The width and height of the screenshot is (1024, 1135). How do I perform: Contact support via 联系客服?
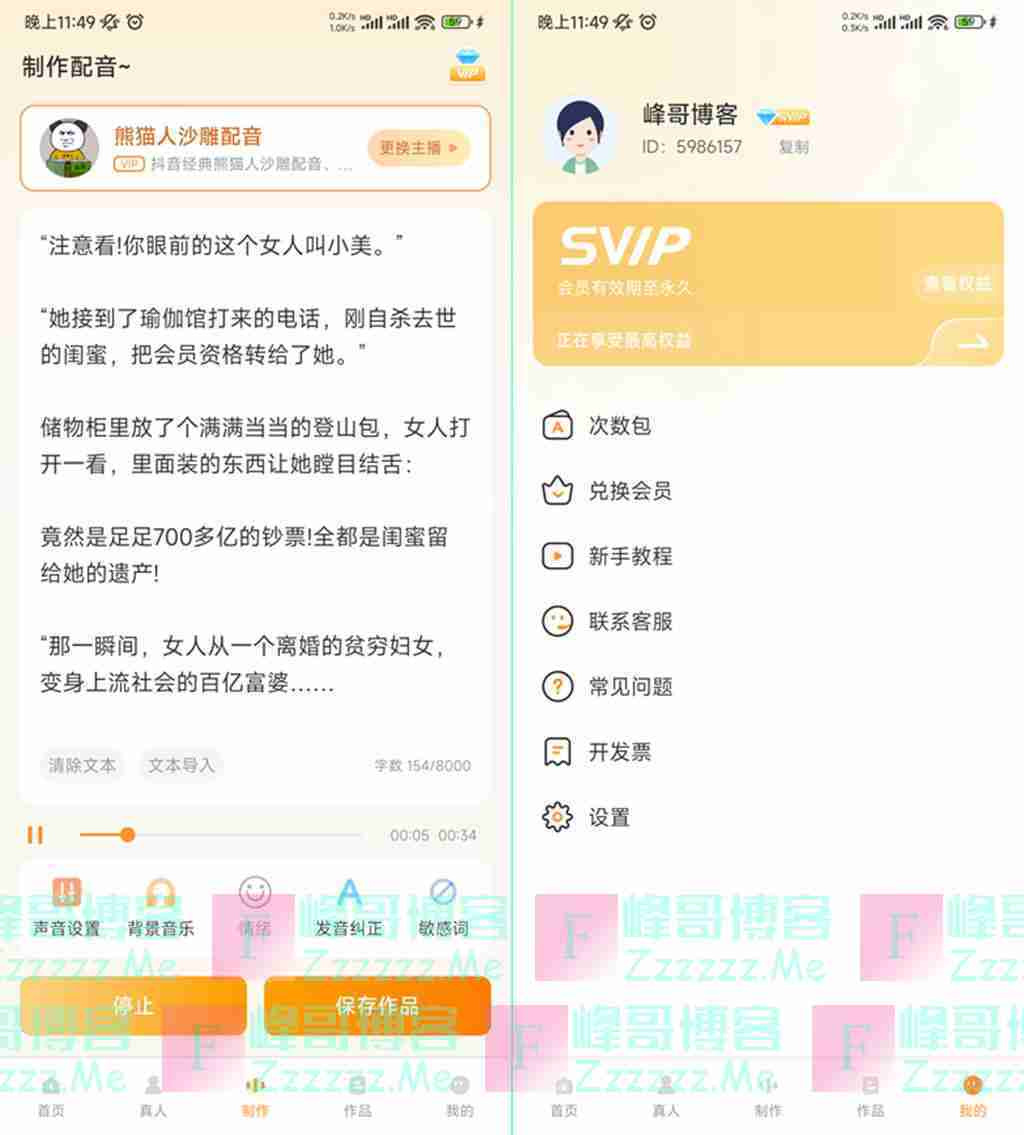629,621
